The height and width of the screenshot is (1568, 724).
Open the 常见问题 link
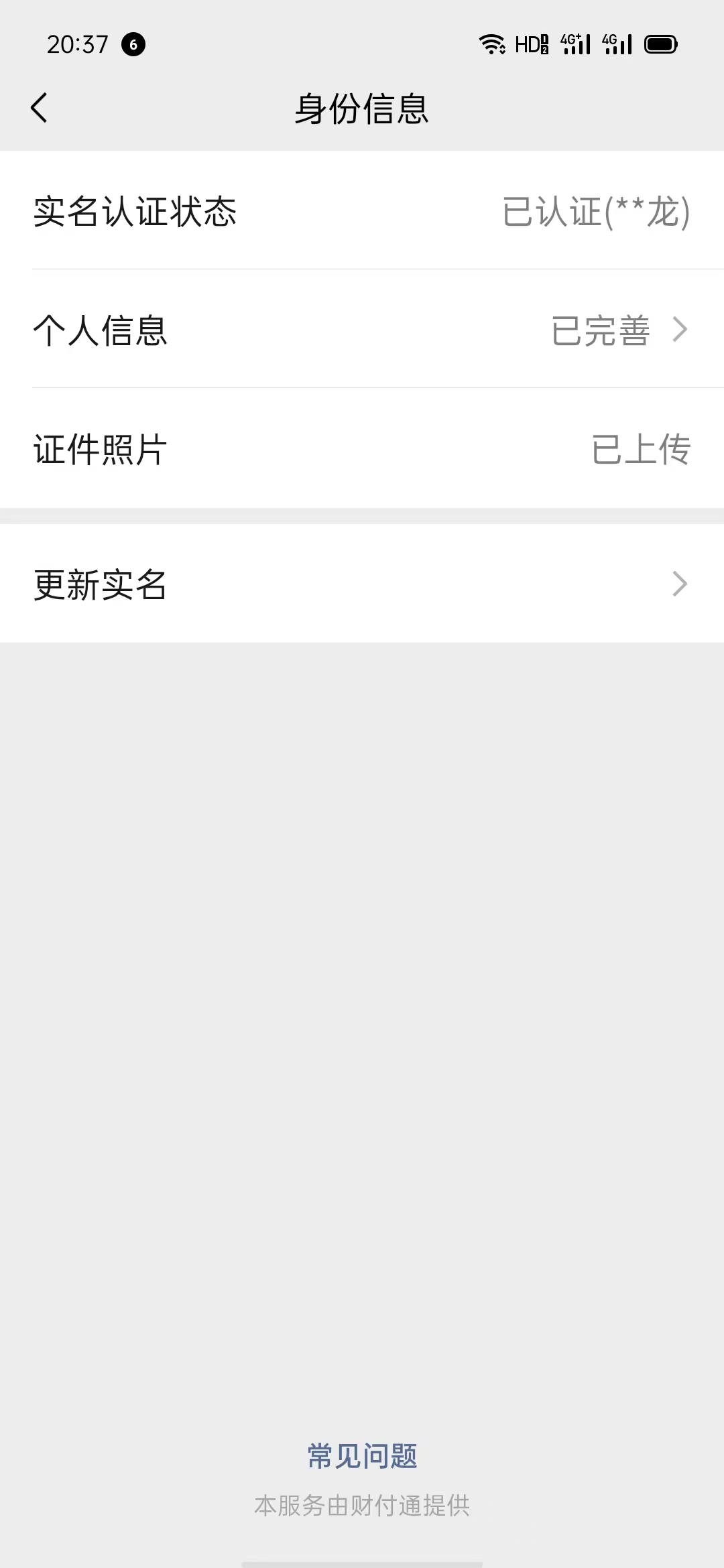click(362, 1456)
